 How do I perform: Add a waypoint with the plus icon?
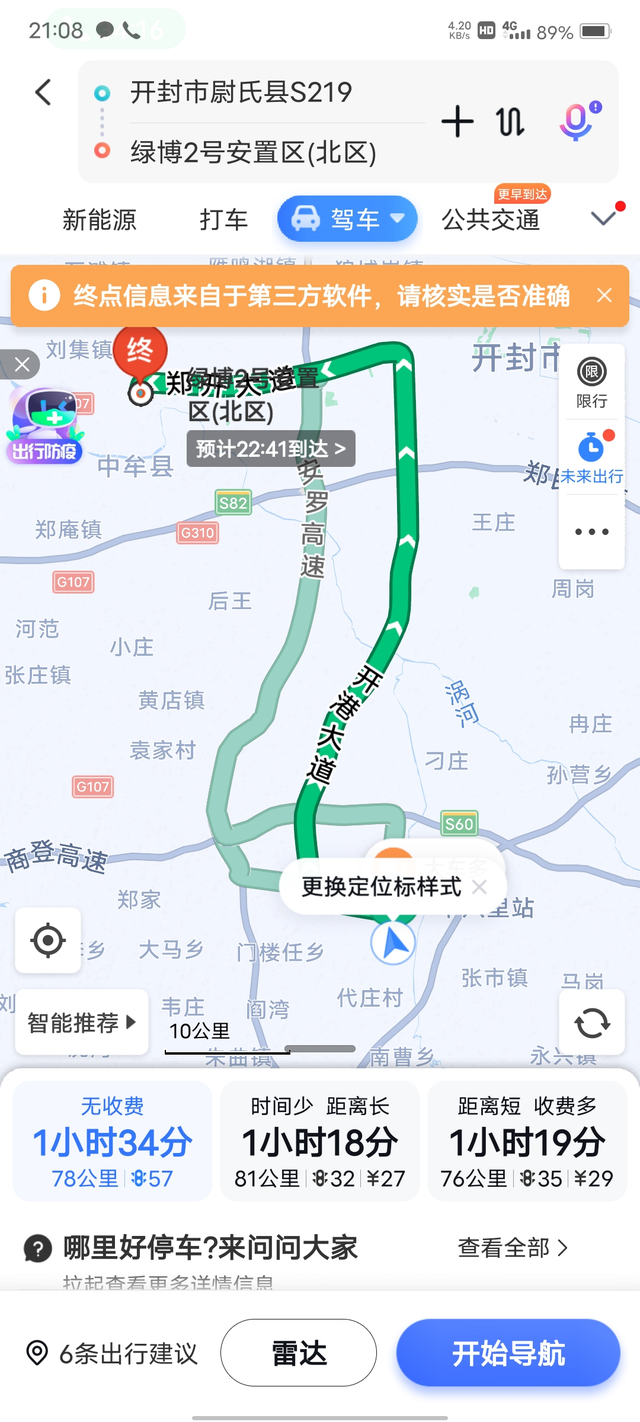[x=457, y=122]
